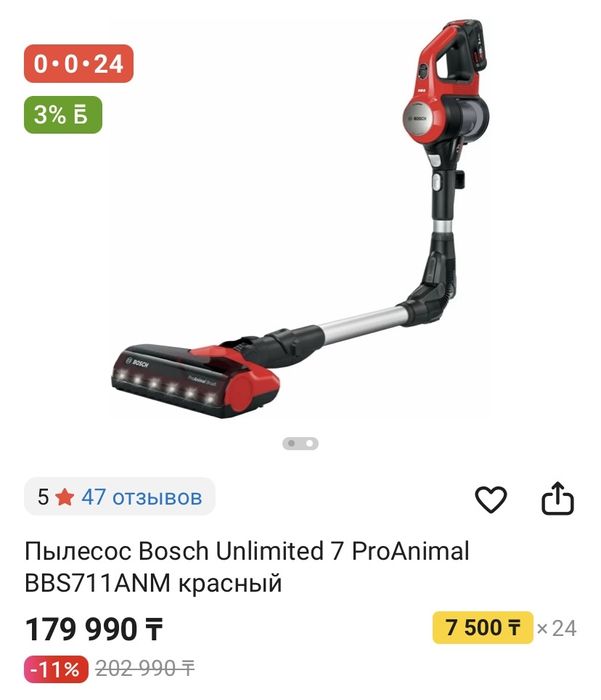This screenshot has height=700, width=601.
Task: Add the Bosch vacuum to favorites
Action: tap(490, 498)
